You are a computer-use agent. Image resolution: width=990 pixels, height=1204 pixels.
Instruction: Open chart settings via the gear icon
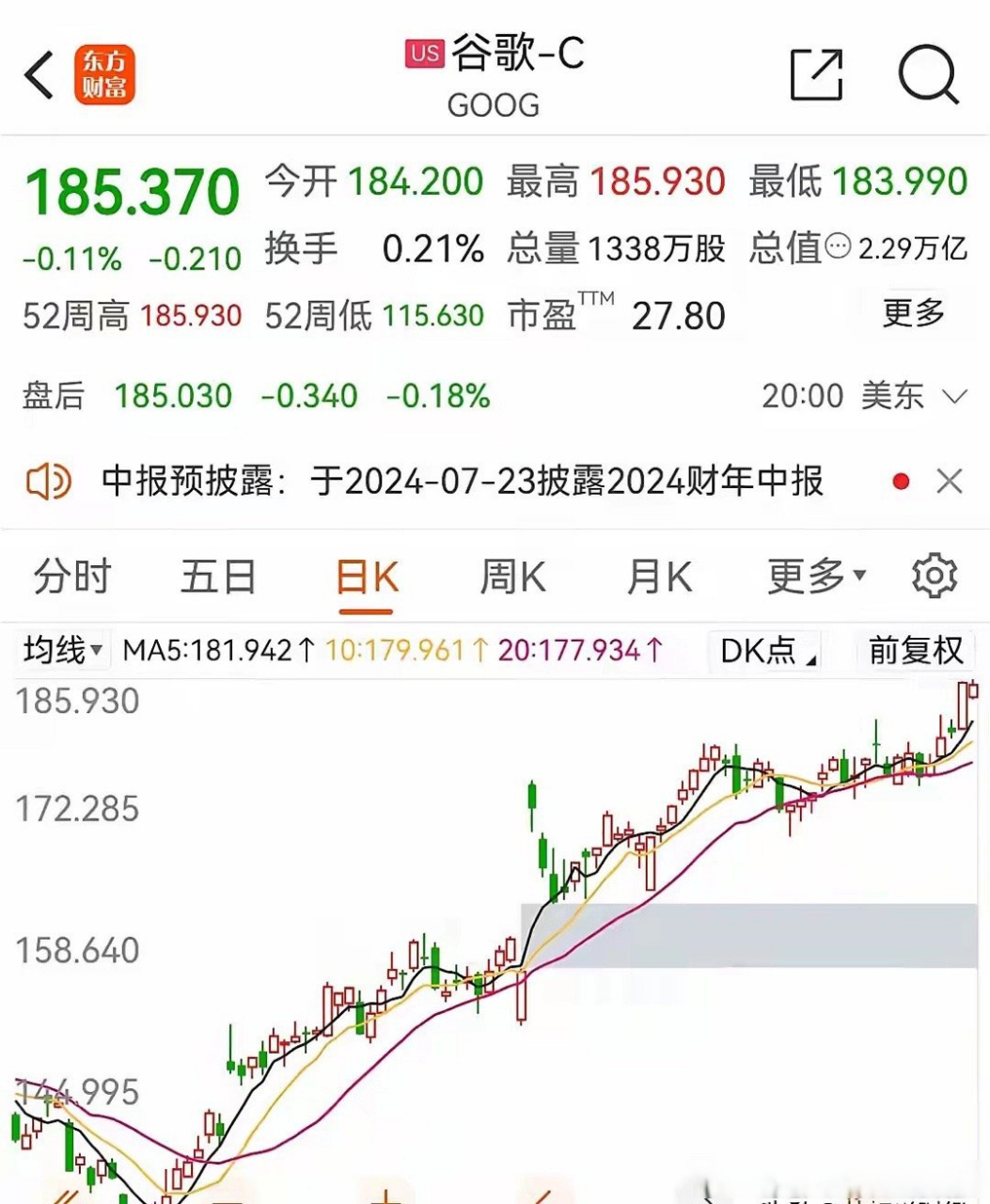(934, 576)
